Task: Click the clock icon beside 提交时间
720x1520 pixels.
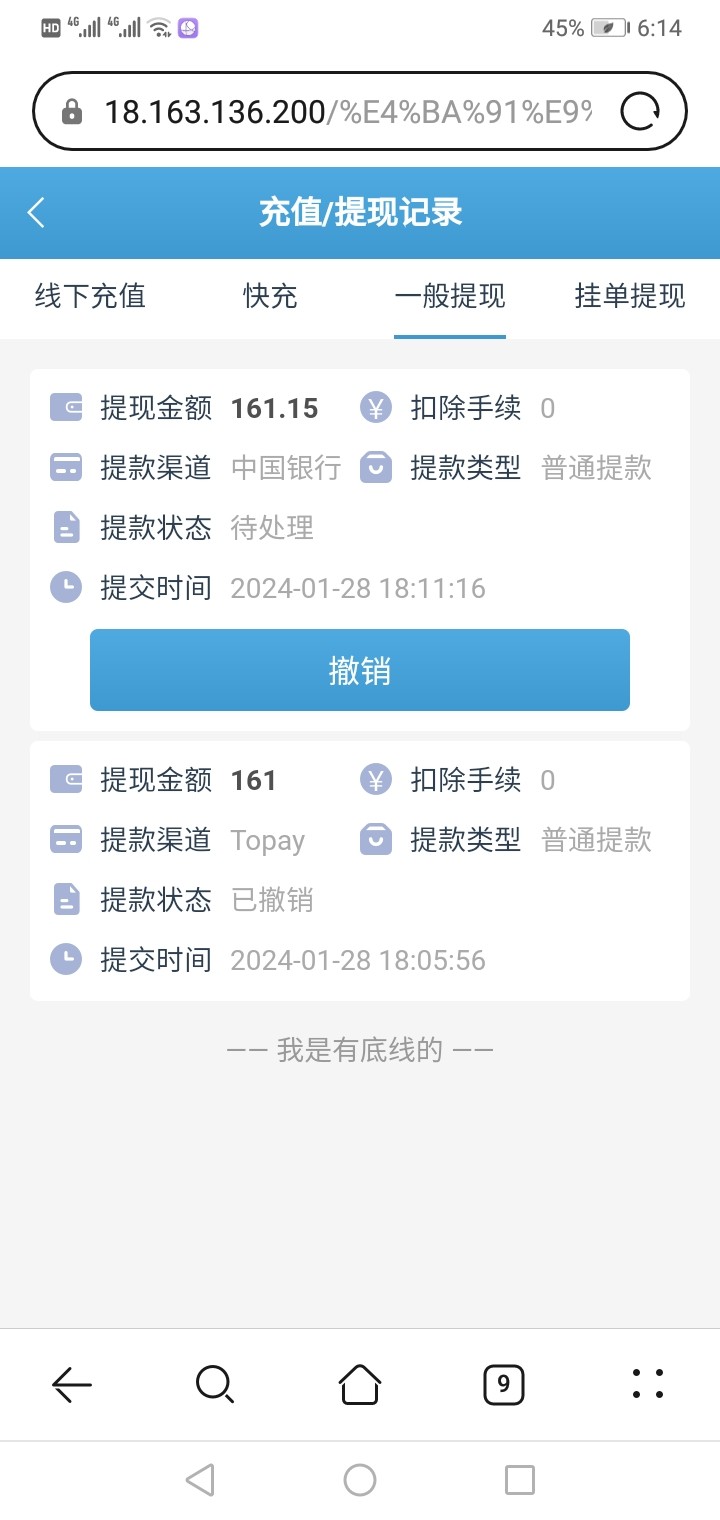Action: coord(65,587)
